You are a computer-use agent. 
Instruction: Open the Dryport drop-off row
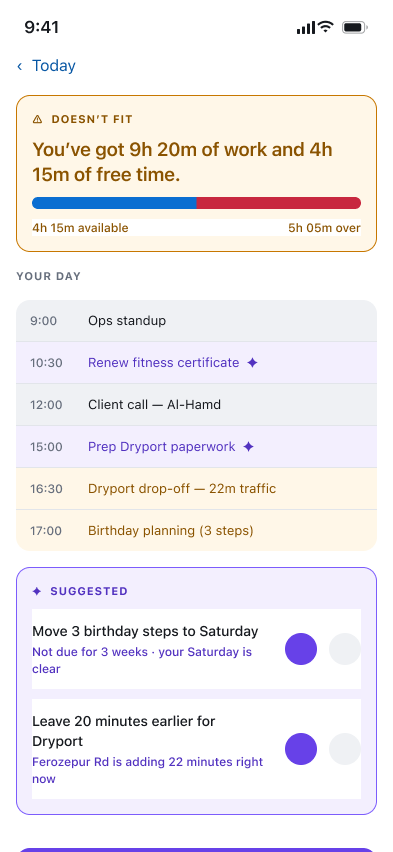click(x=196, y=488)
